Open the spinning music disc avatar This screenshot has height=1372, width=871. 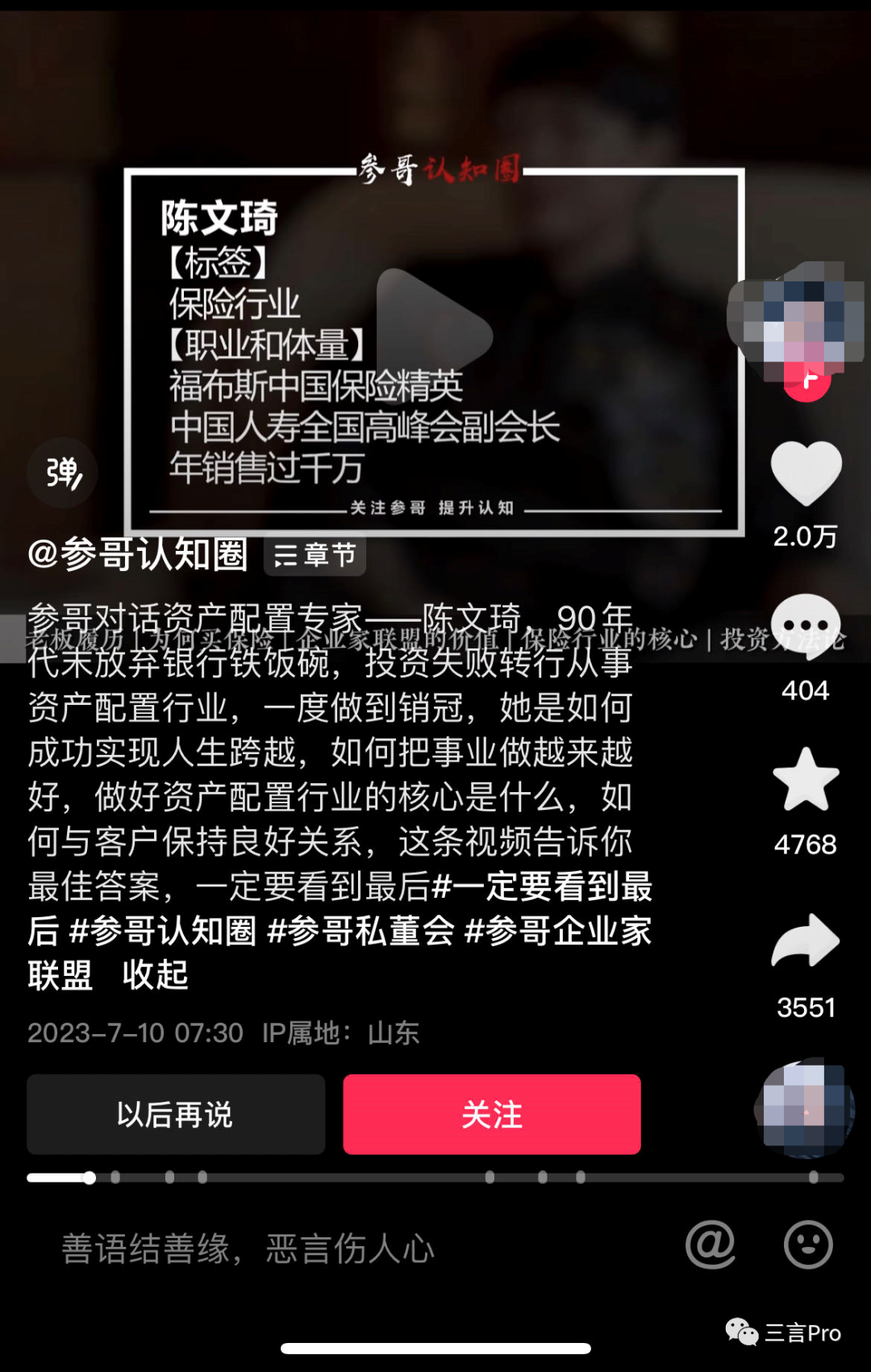click(x=805, y=1109)
